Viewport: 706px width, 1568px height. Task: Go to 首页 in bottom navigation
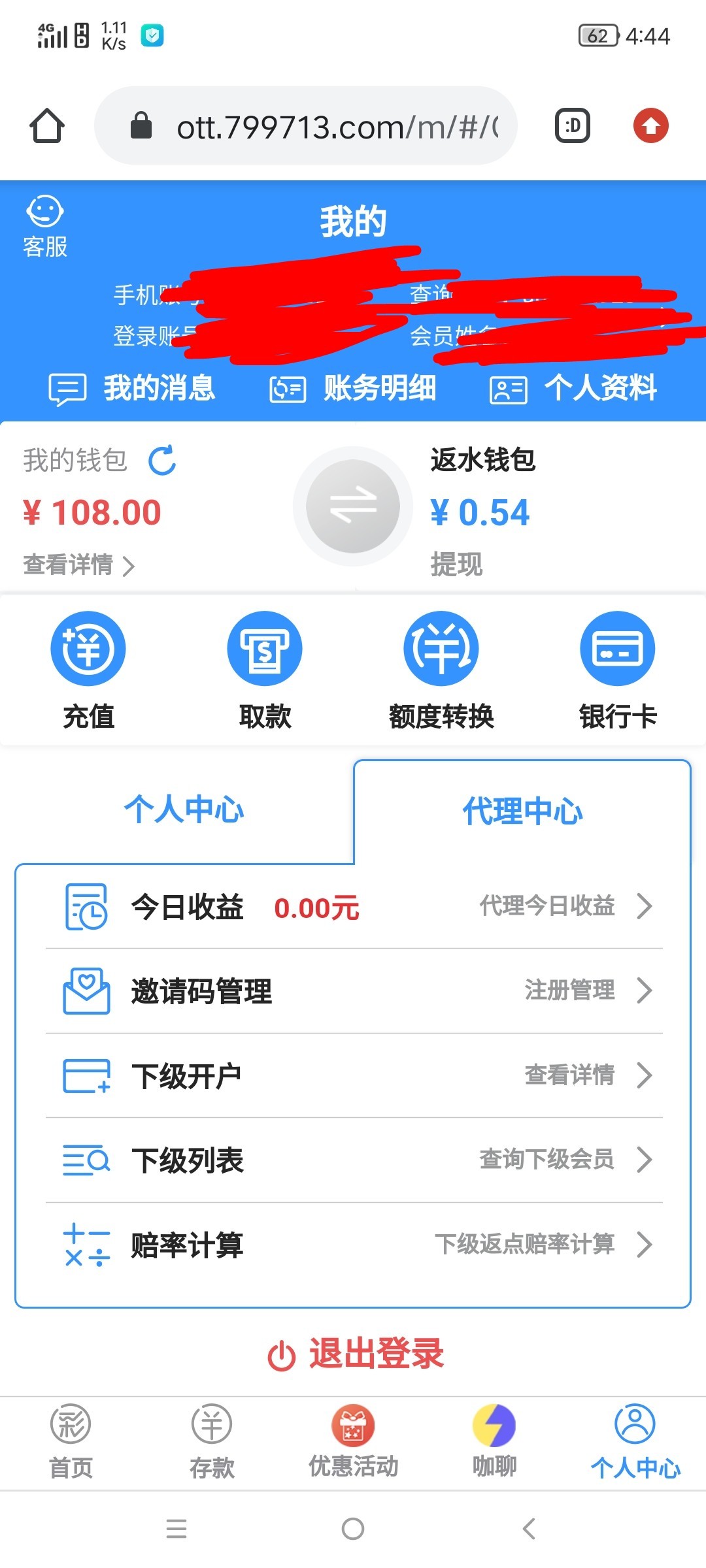(x=71, y=1441)
